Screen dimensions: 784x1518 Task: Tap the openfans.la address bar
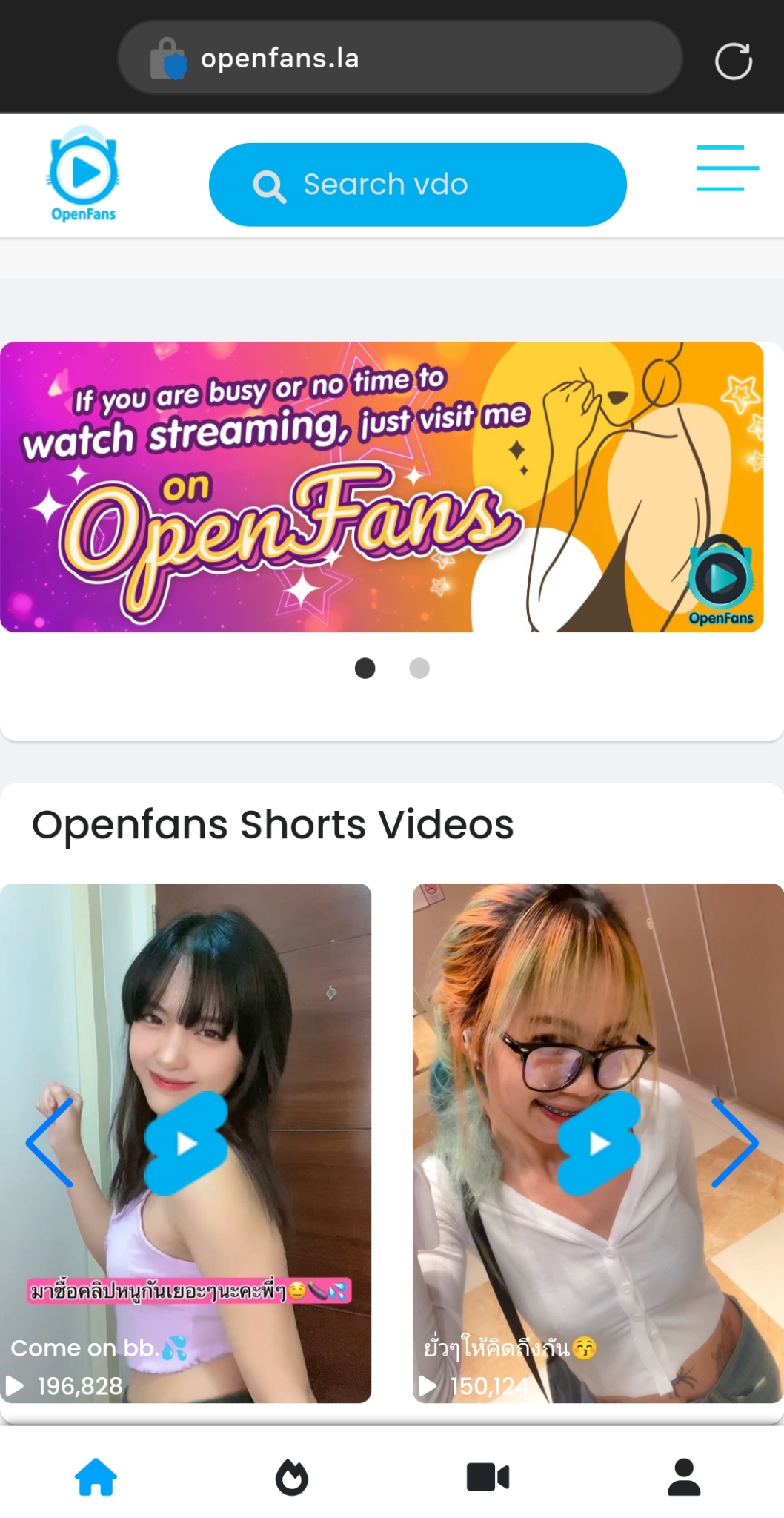click(400, 59)
